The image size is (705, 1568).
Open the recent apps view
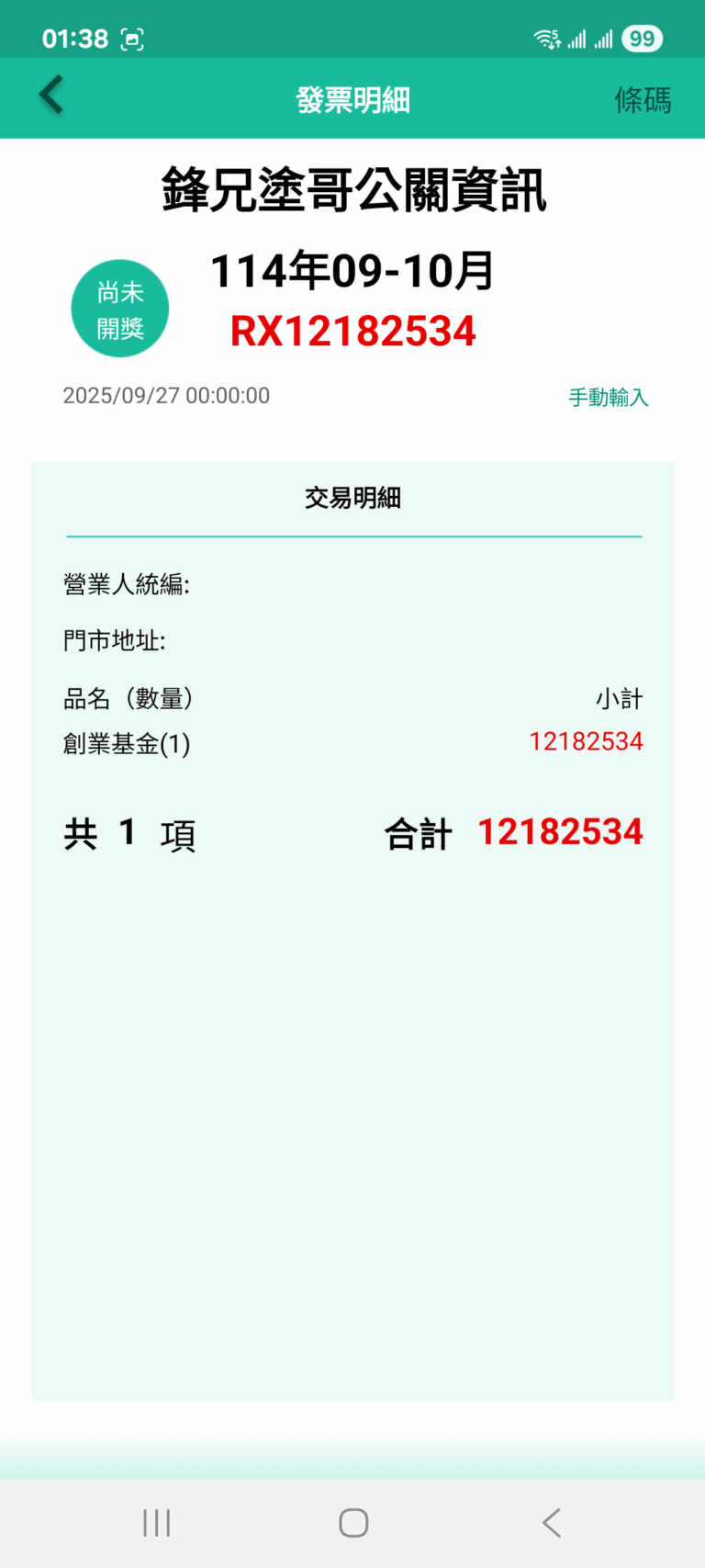coord(156,1522)
